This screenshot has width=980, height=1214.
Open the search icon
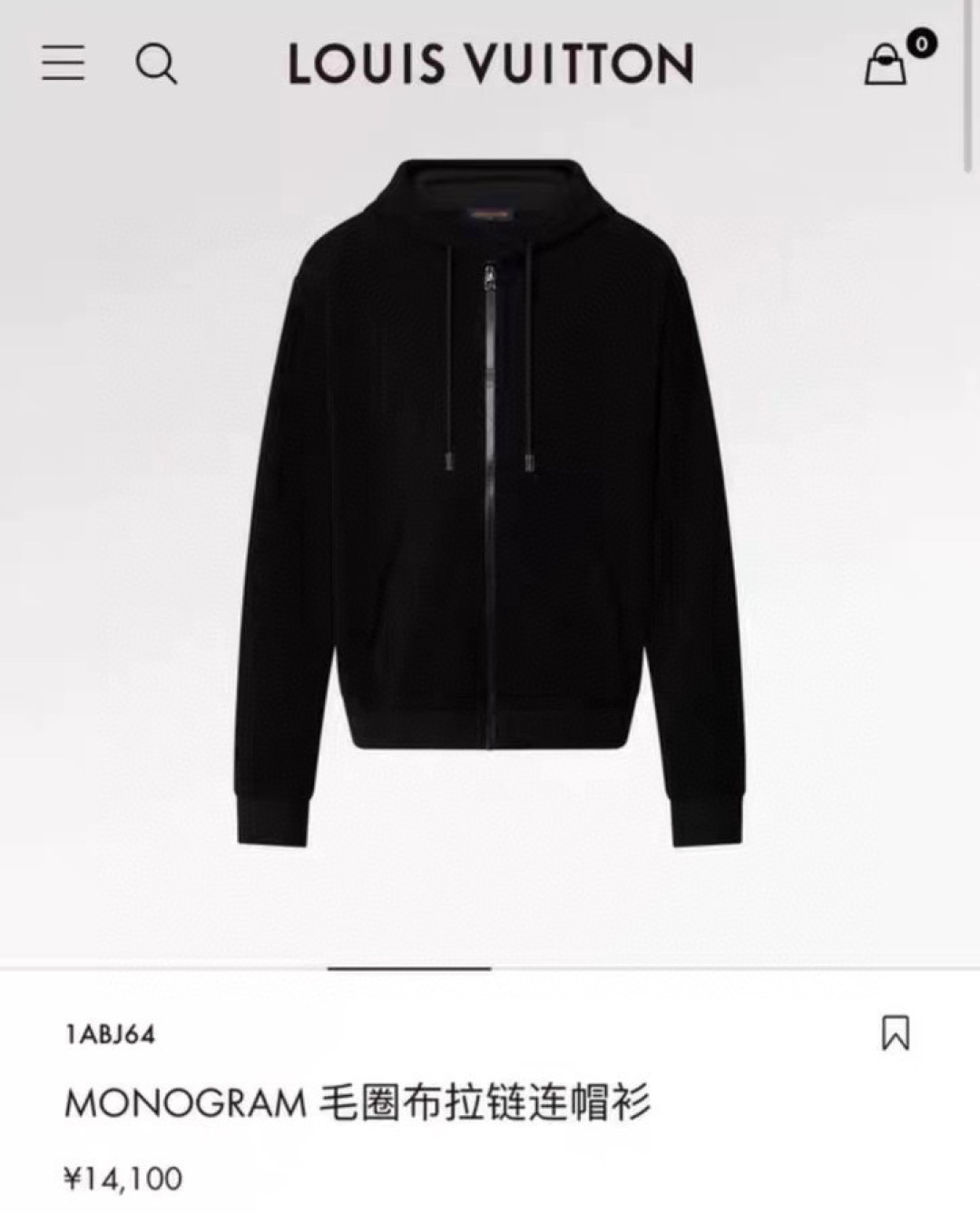tap(156, 64)
